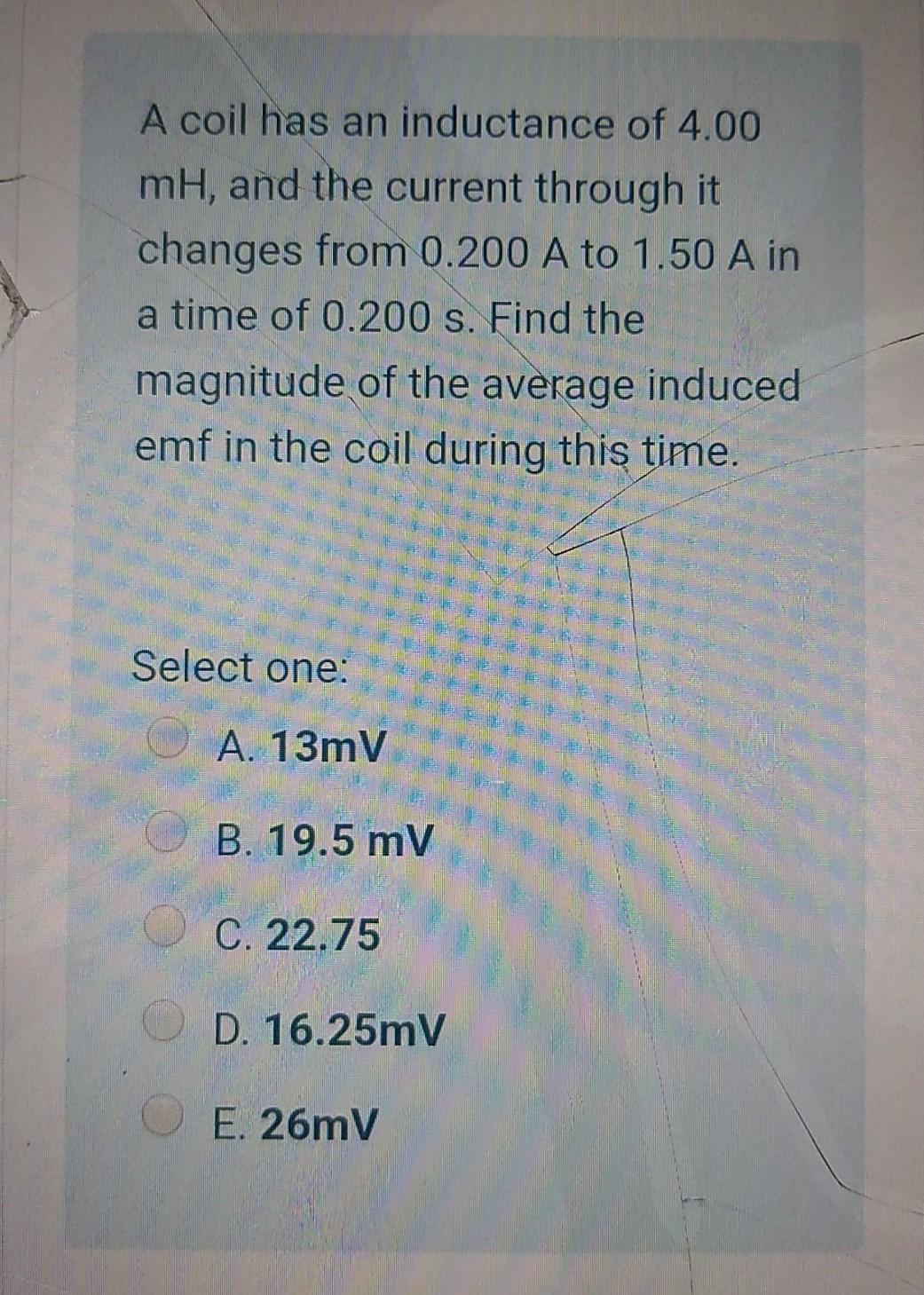924x1295 pixels.
Task: Choose option B. 19.5 mV
Action: (164, 837)
